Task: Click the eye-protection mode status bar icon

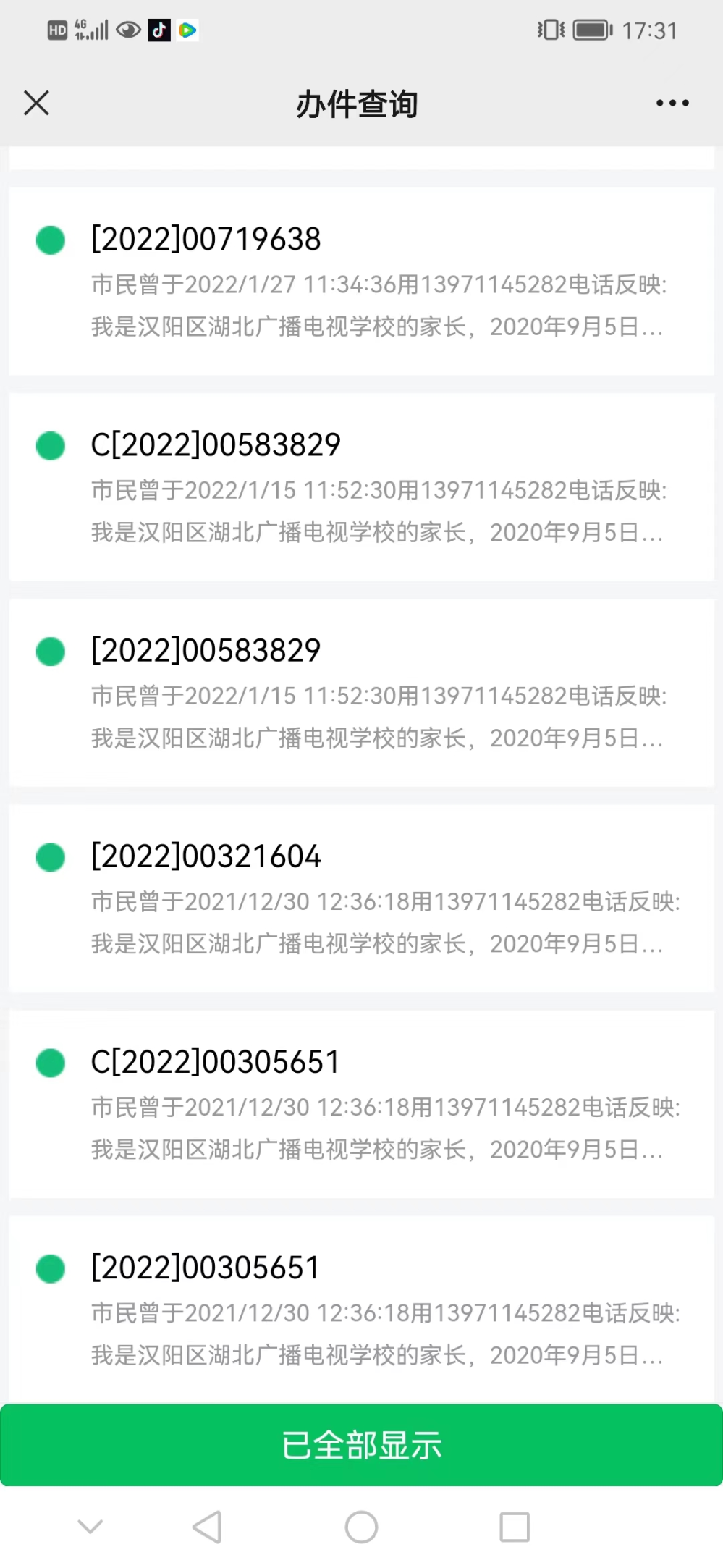Action: click(x=130, y=30)
